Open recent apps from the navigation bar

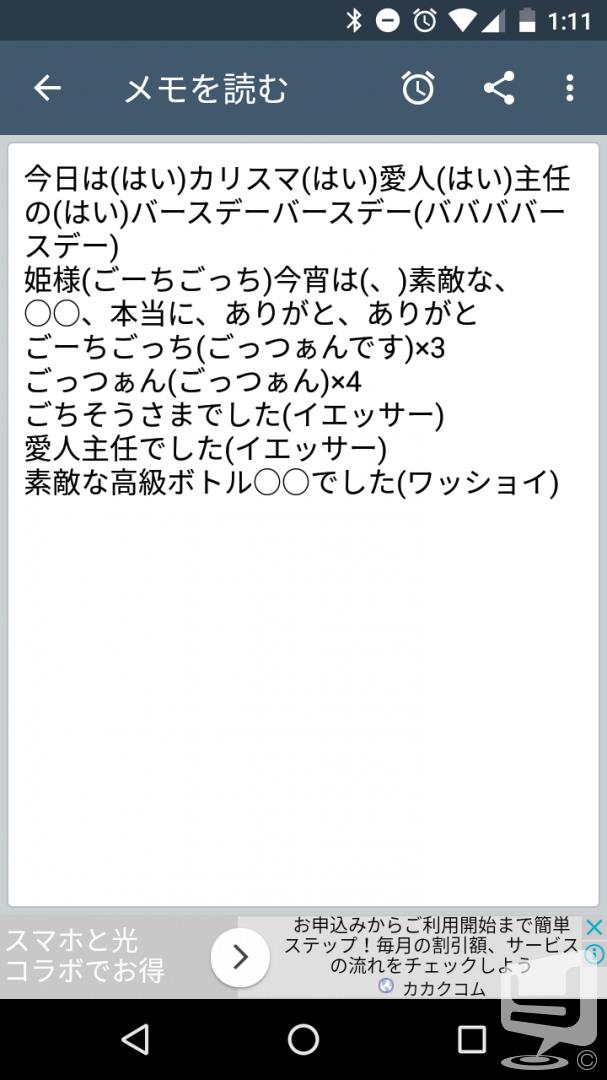pos(472,1039)
